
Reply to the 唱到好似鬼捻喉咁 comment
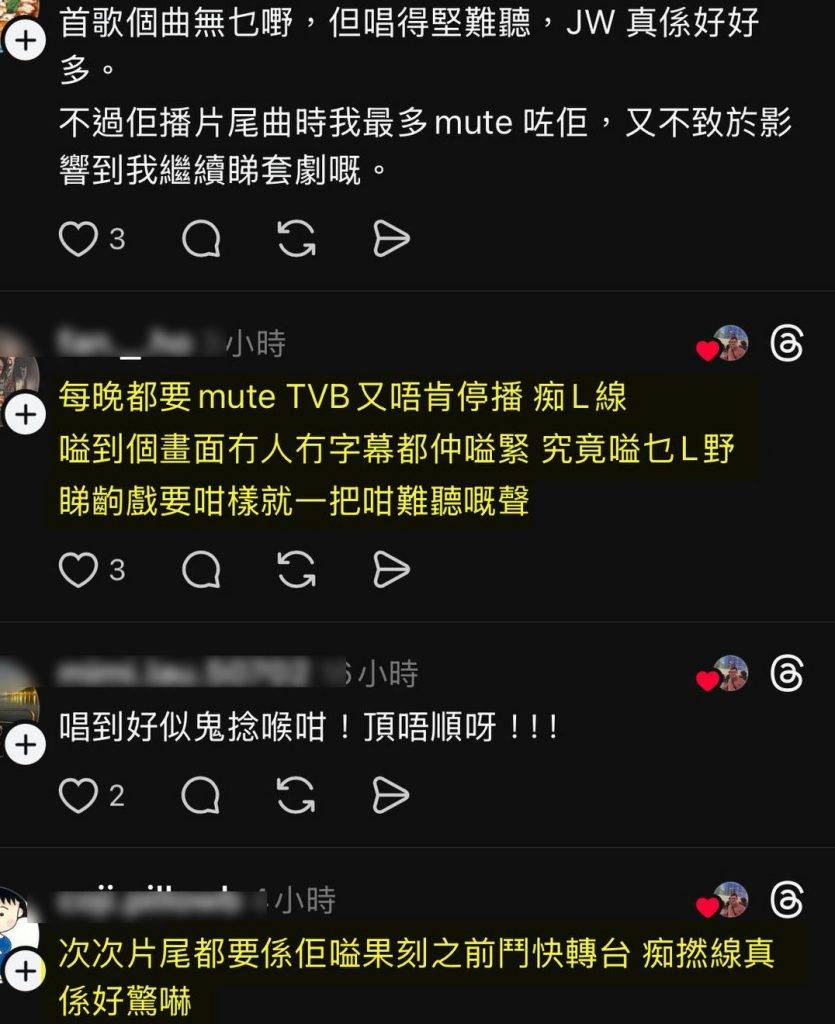tap(201, 796)
